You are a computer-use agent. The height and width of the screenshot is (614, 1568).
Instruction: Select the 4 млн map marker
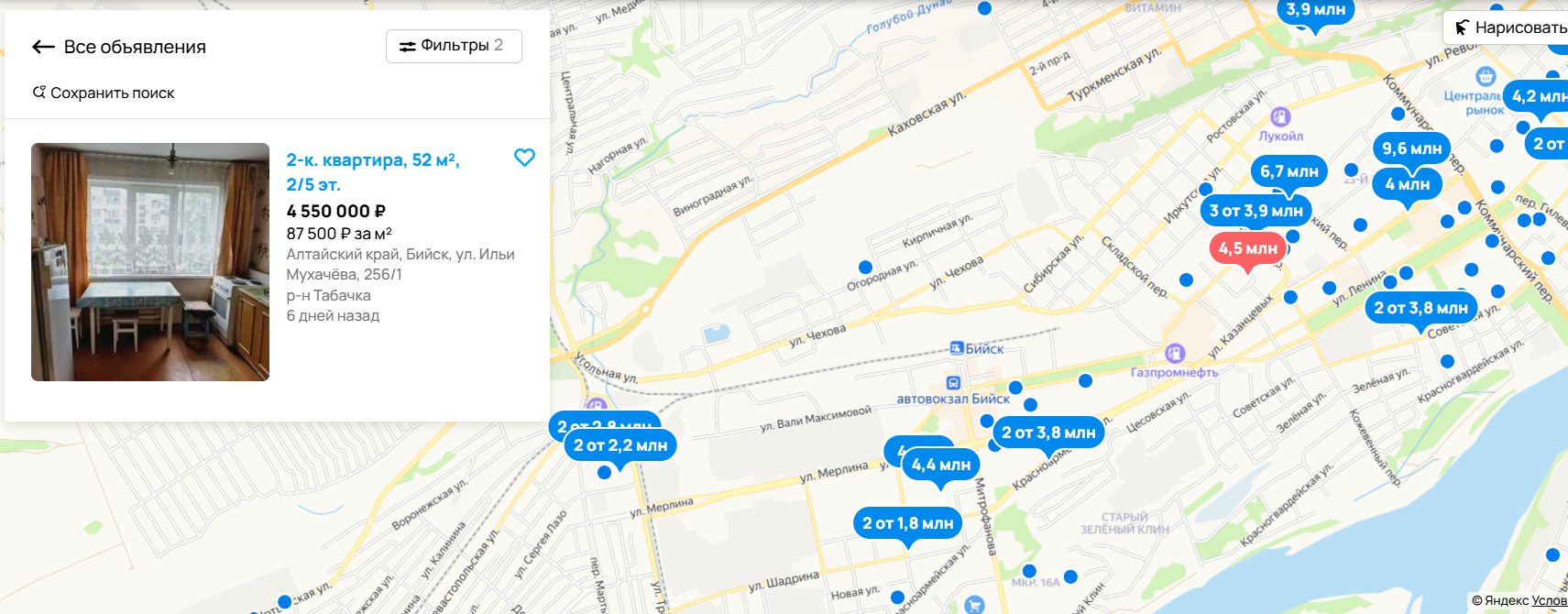point(1407,184)
